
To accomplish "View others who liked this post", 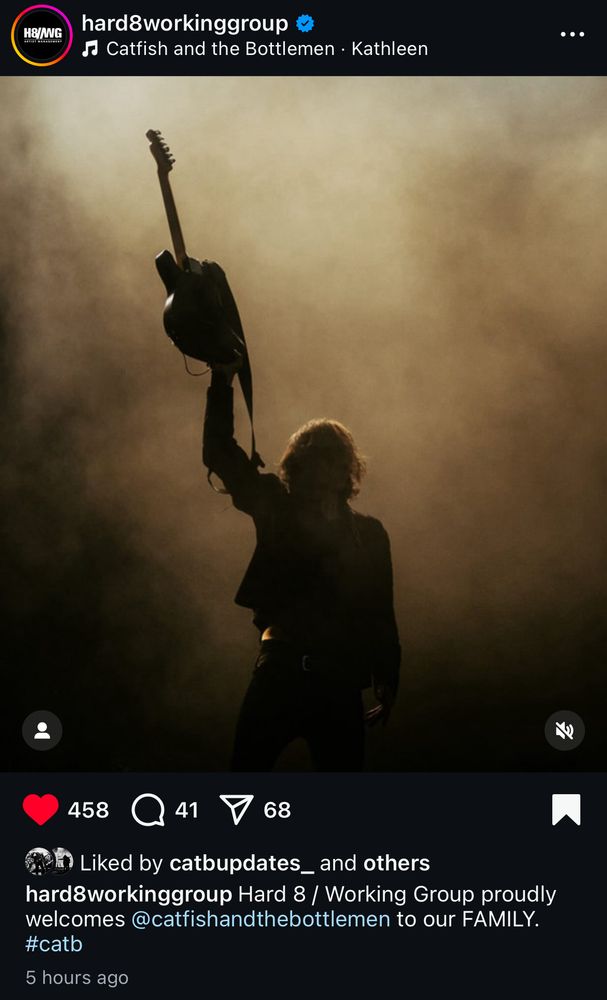I will click(x=396, y=863).
